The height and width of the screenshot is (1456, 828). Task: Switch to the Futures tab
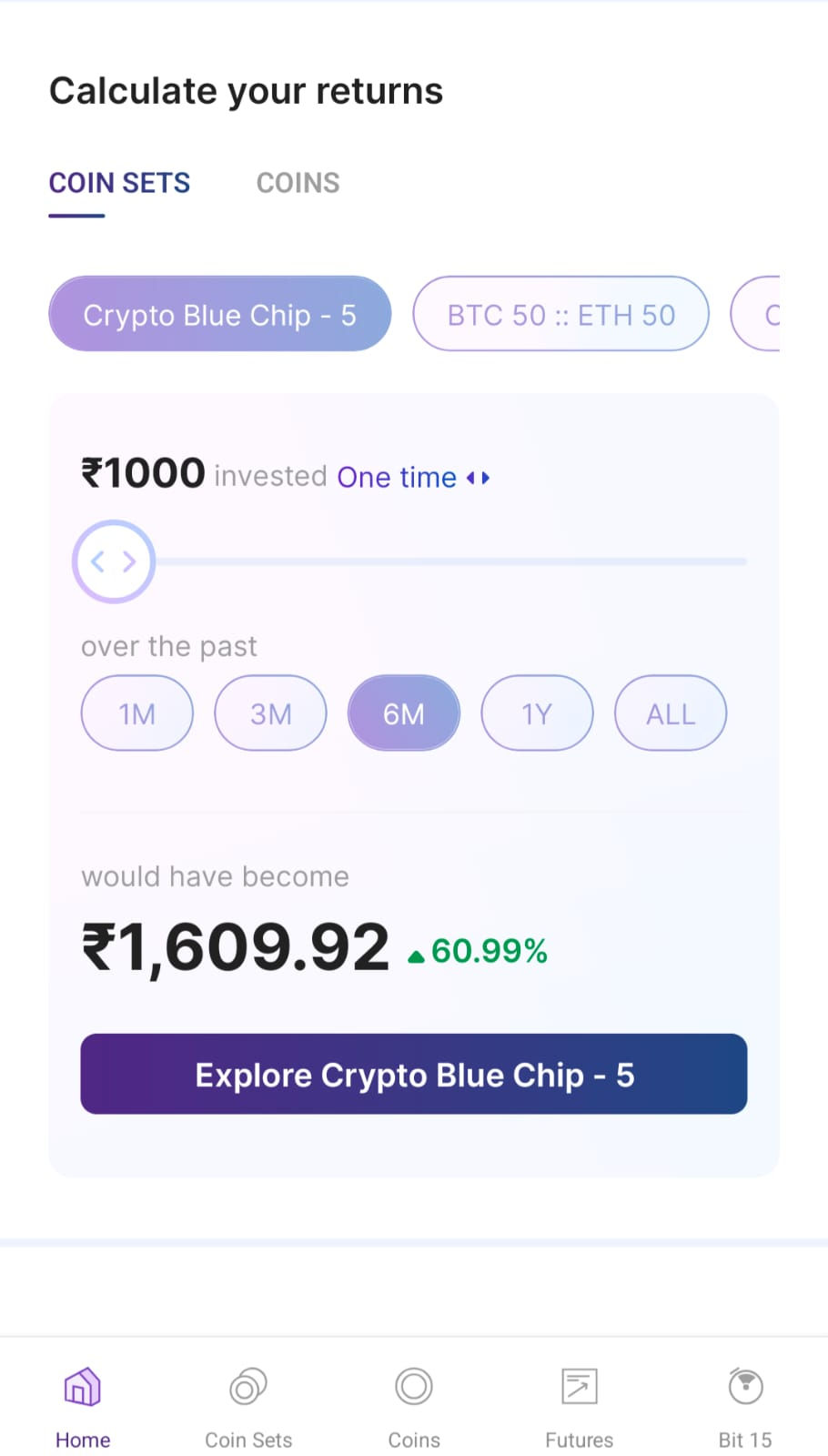point(580,1407)
